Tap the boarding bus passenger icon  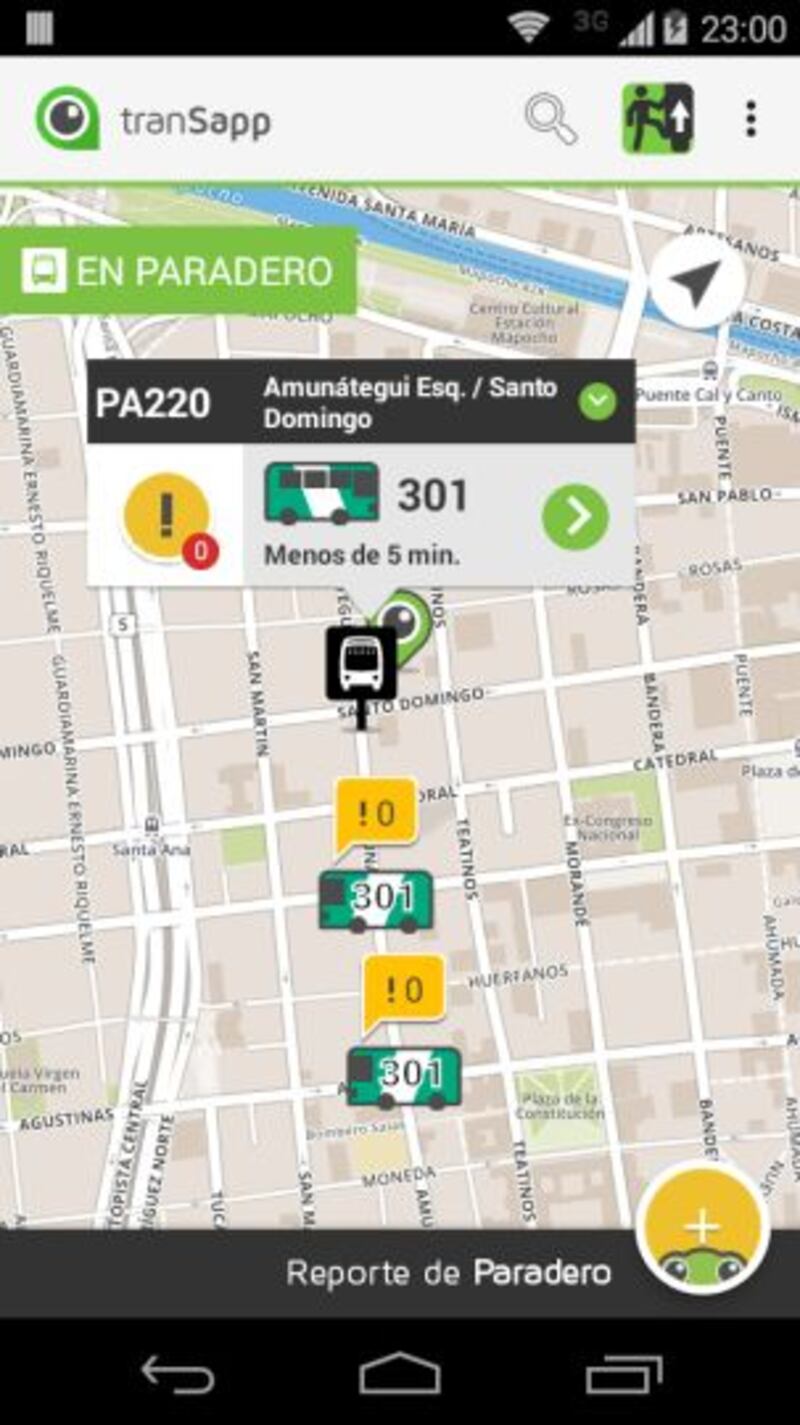click(x=657, y=119)
